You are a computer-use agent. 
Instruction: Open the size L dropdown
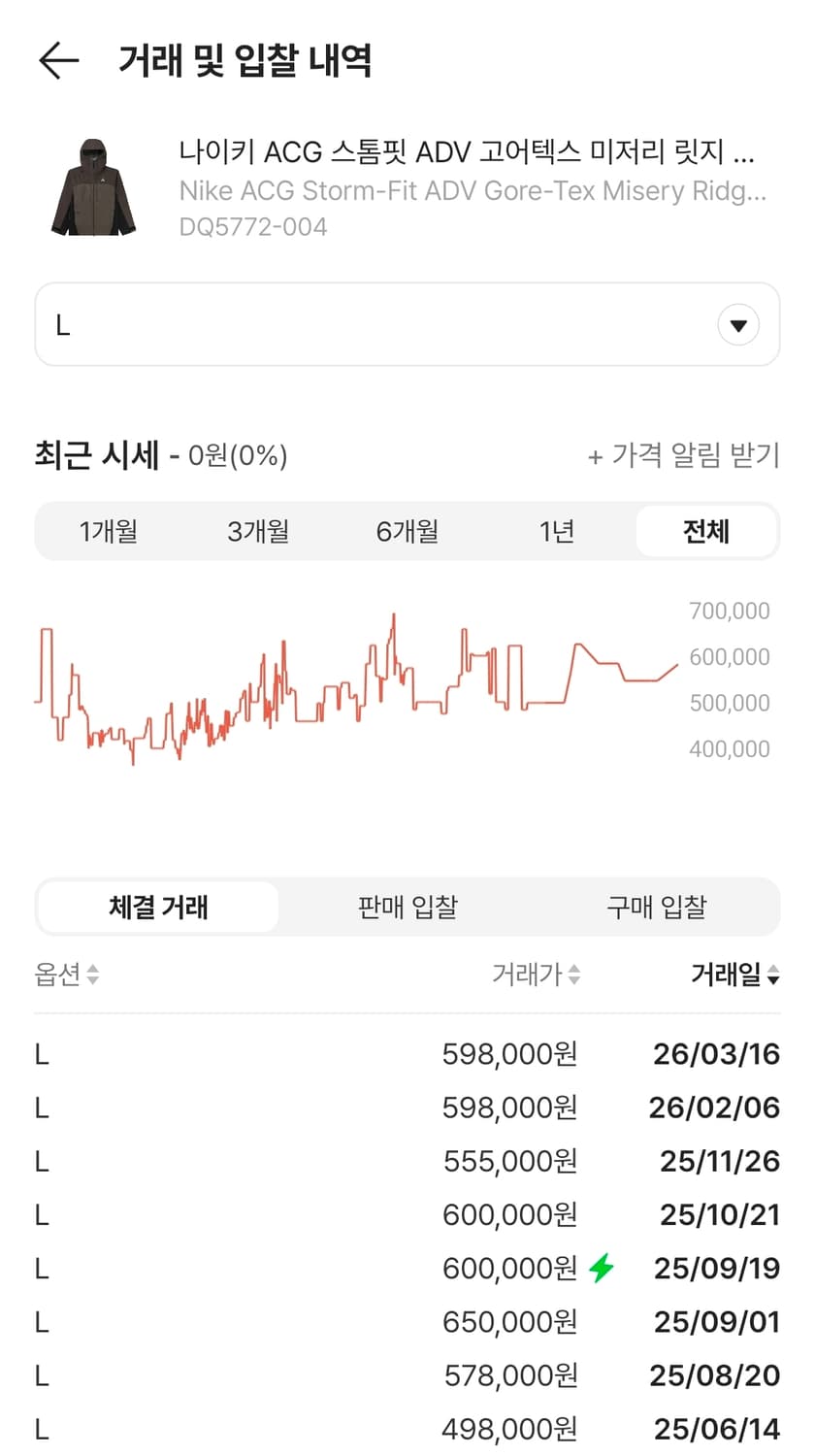click(x=407, y=324)
